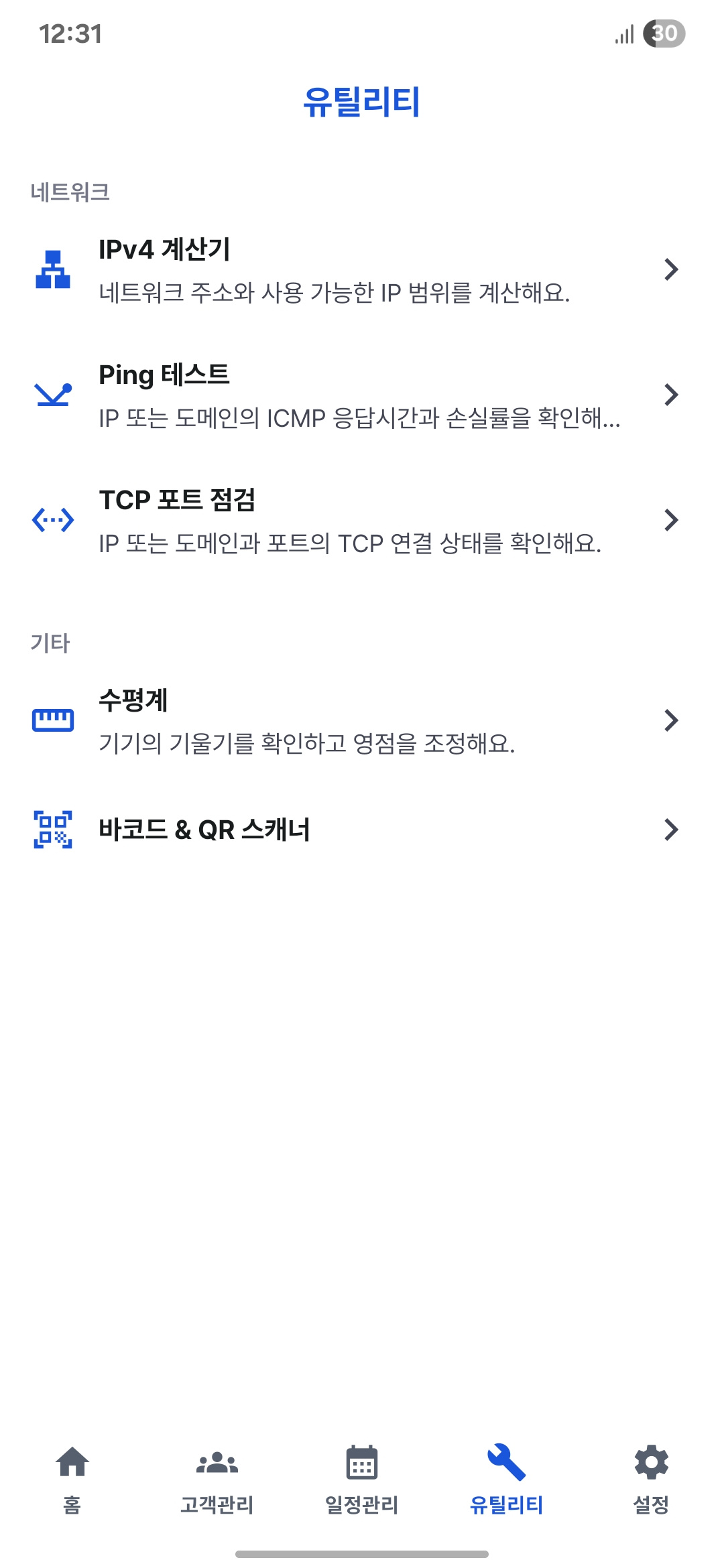Launch the 수평계 level tool

tap(362, 721)
